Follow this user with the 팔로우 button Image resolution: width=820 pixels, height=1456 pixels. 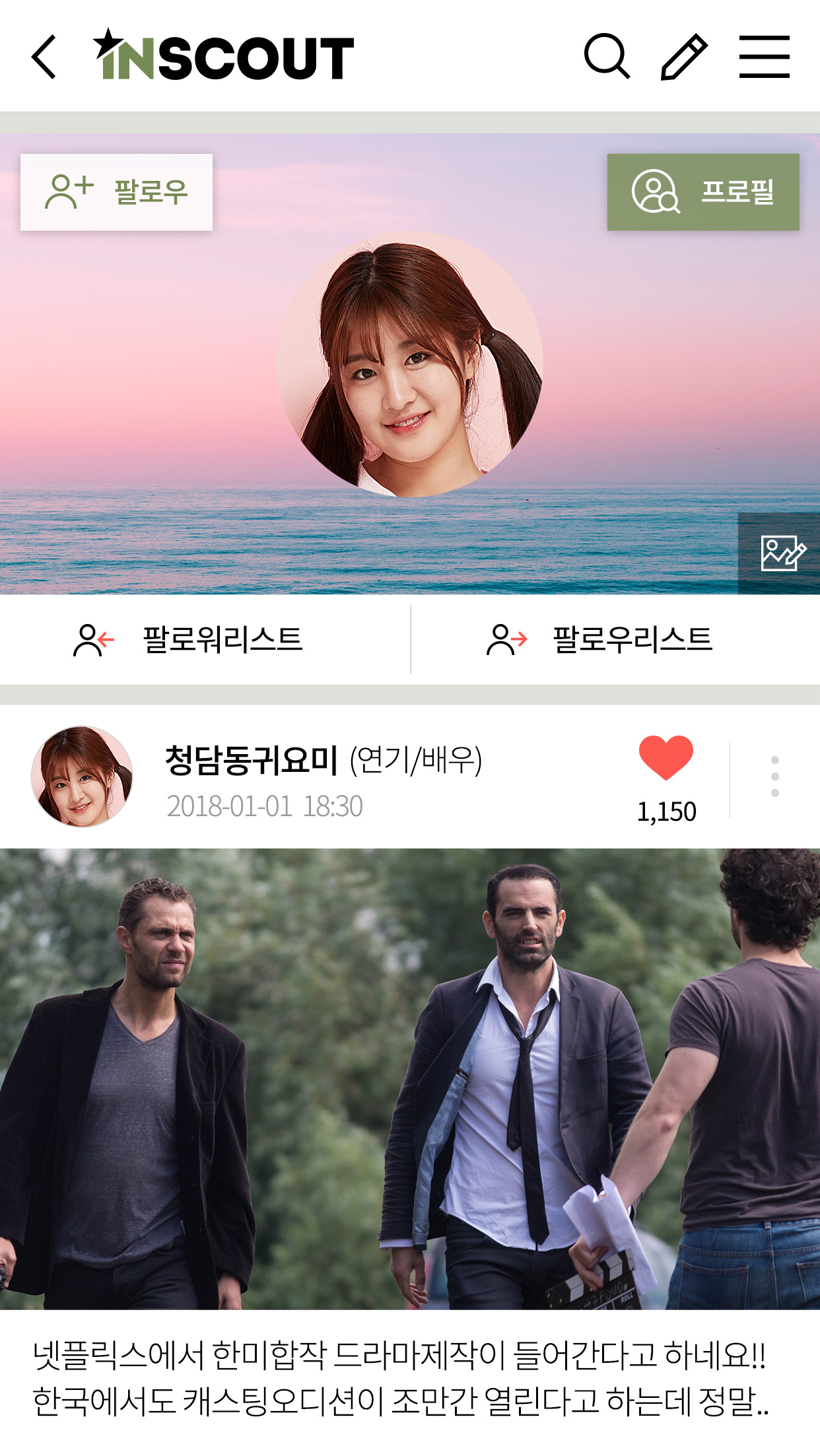tap(116, 192)
